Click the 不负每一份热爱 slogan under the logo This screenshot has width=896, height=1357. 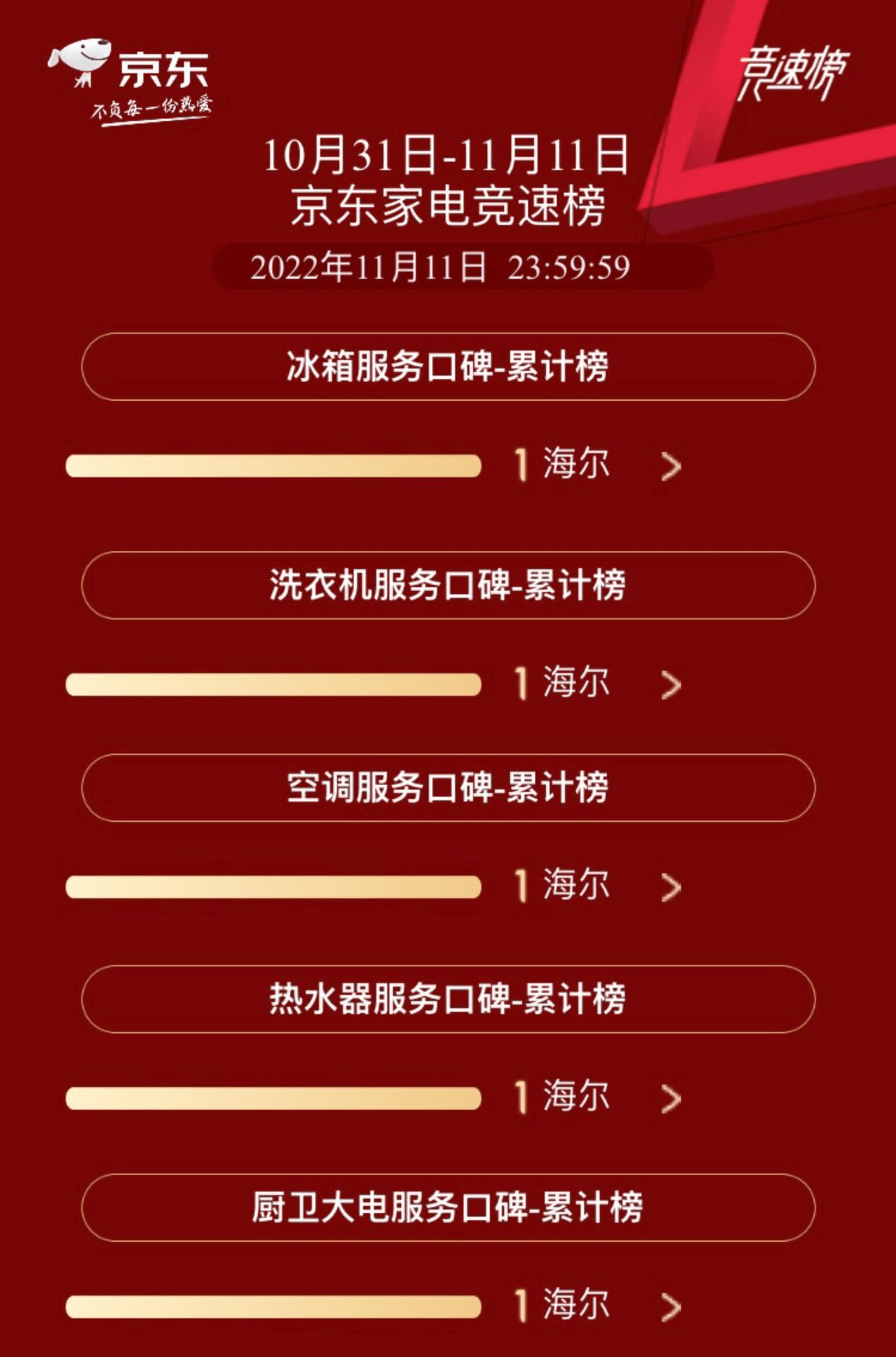[152, 106]
